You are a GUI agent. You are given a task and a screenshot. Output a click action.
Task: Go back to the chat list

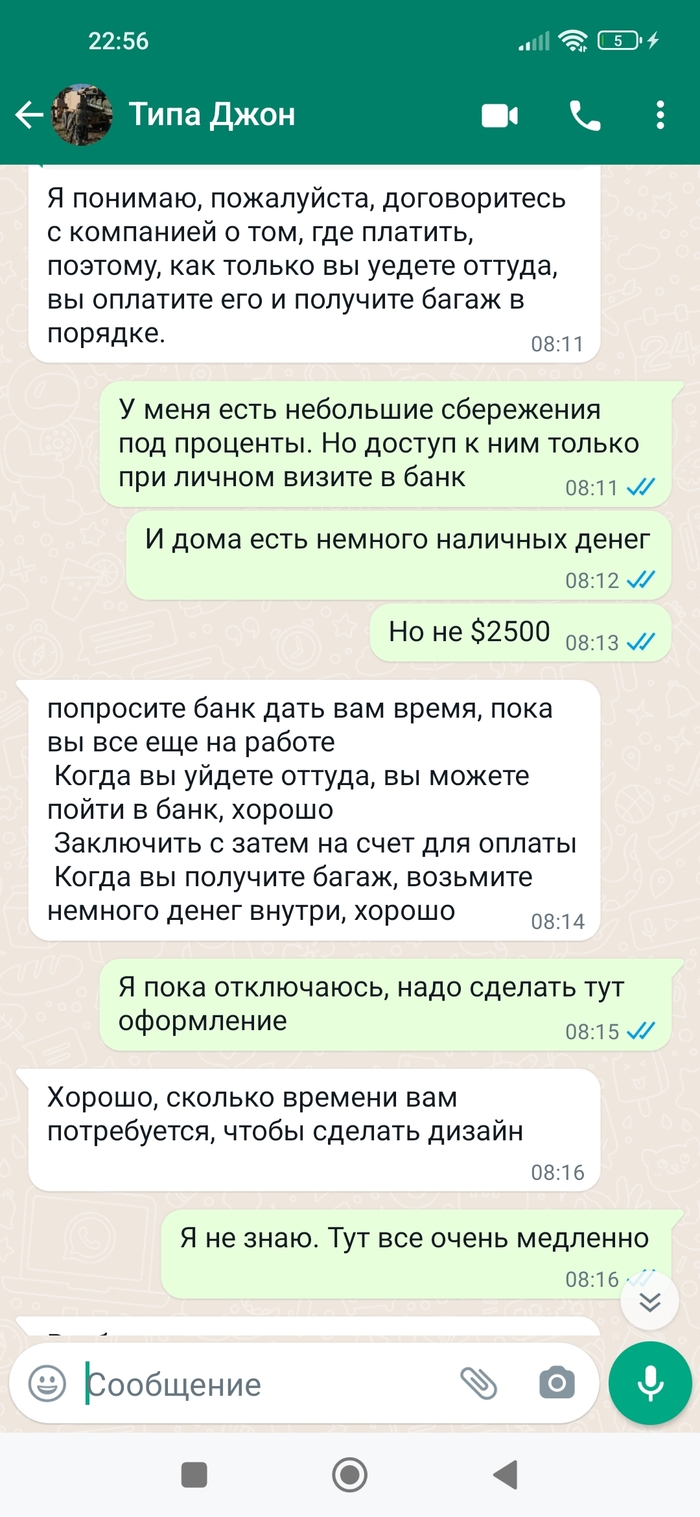click(x=28, y=116)
